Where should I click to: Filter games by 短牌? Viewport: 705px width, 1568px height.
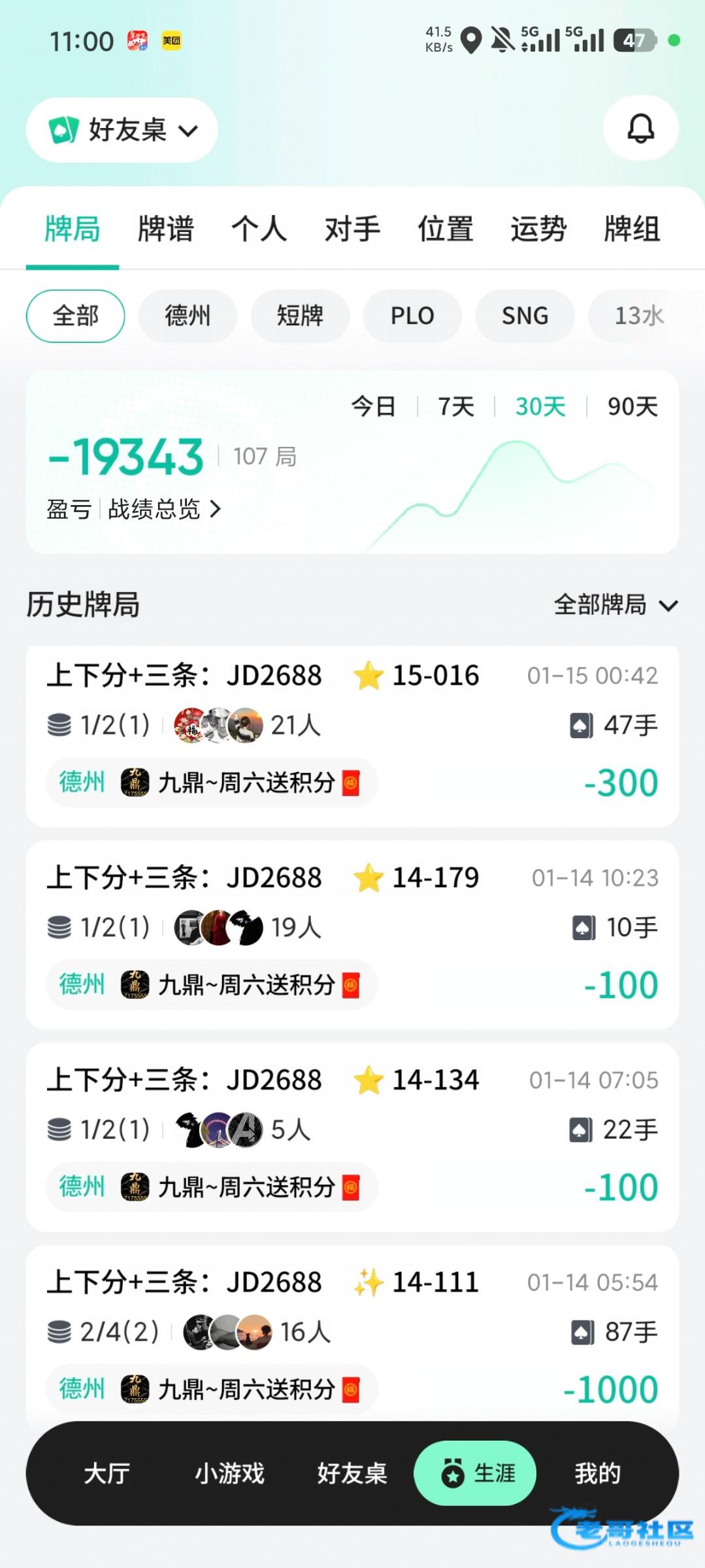pyautogui.click(x=300, y=316)
